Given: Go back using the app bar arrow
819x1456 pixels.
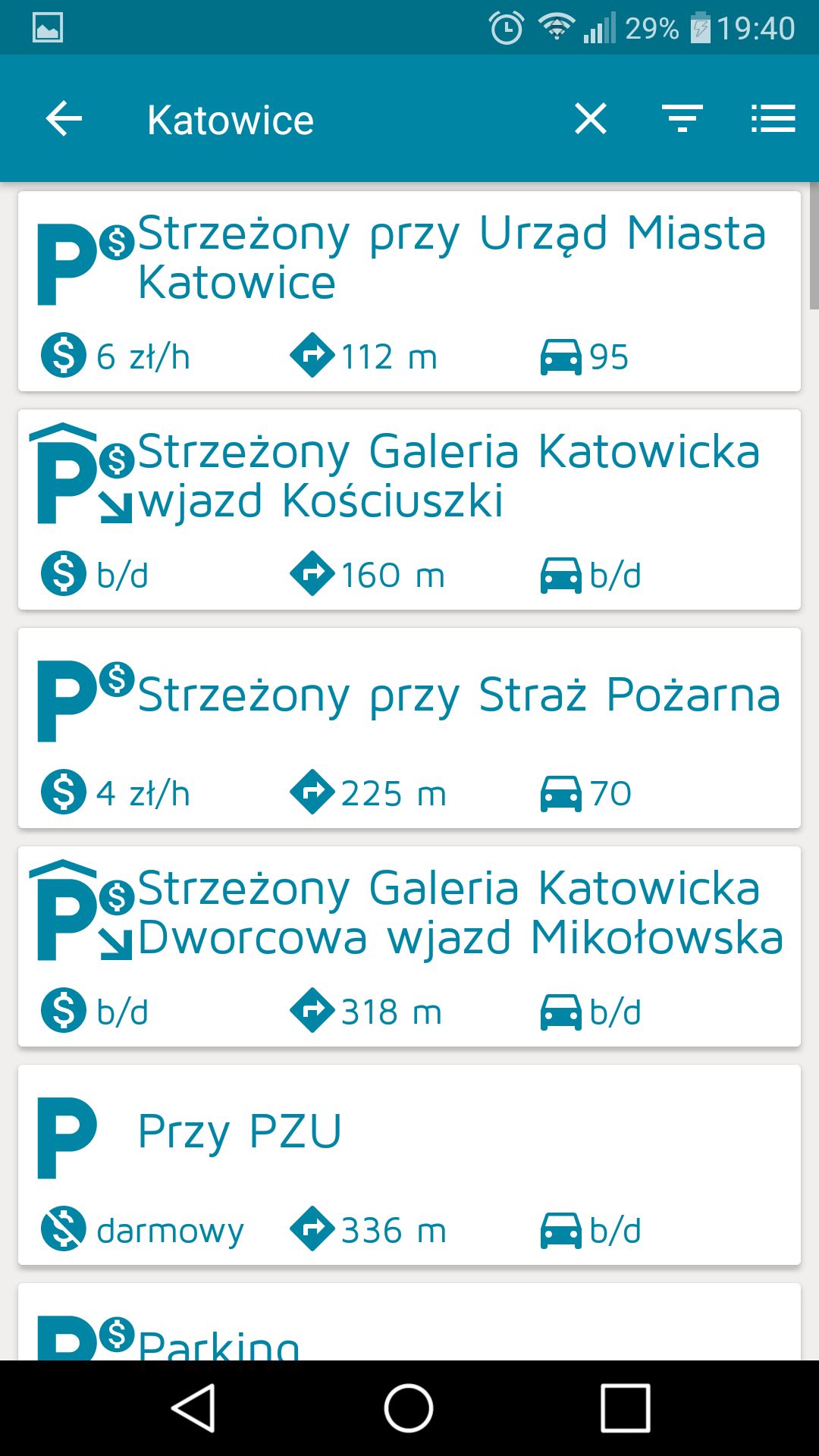Looking at the screenshot, I should pyautogui.click(x=64, y=119).
